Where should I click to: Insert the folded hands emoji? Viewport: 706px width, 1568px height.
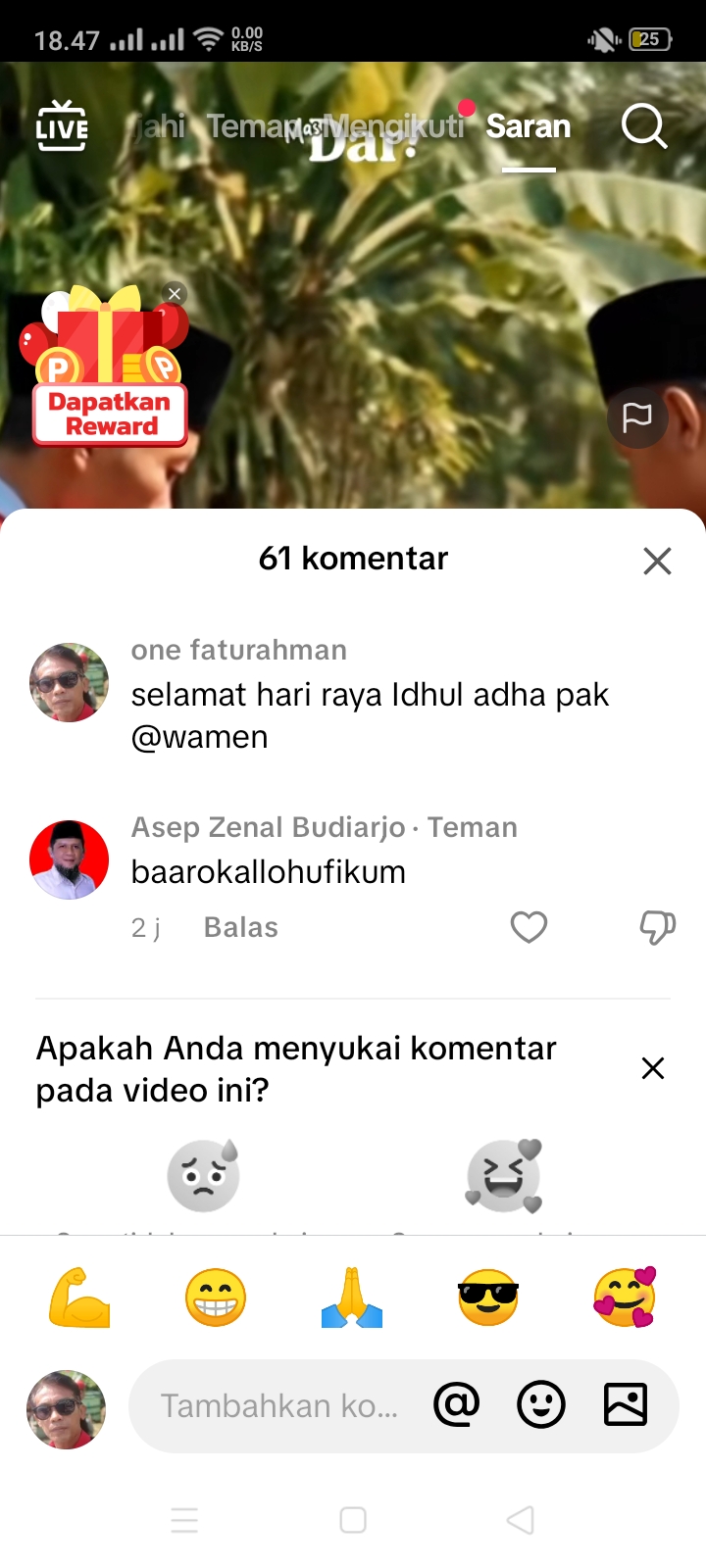(x=352, y=1298)
